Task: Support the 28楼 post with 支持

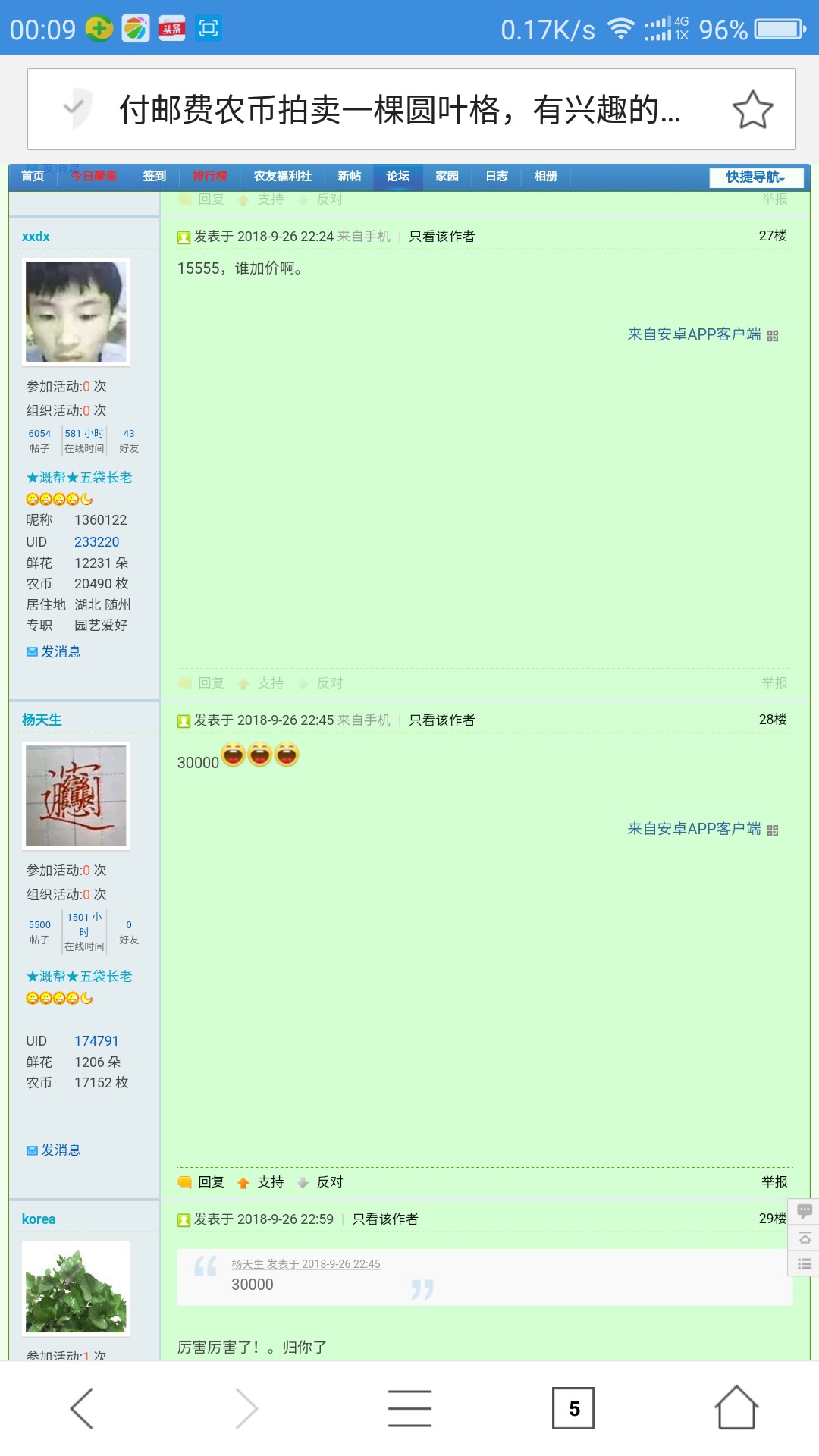Action: pyautogui.click(x=269, y=1181)
